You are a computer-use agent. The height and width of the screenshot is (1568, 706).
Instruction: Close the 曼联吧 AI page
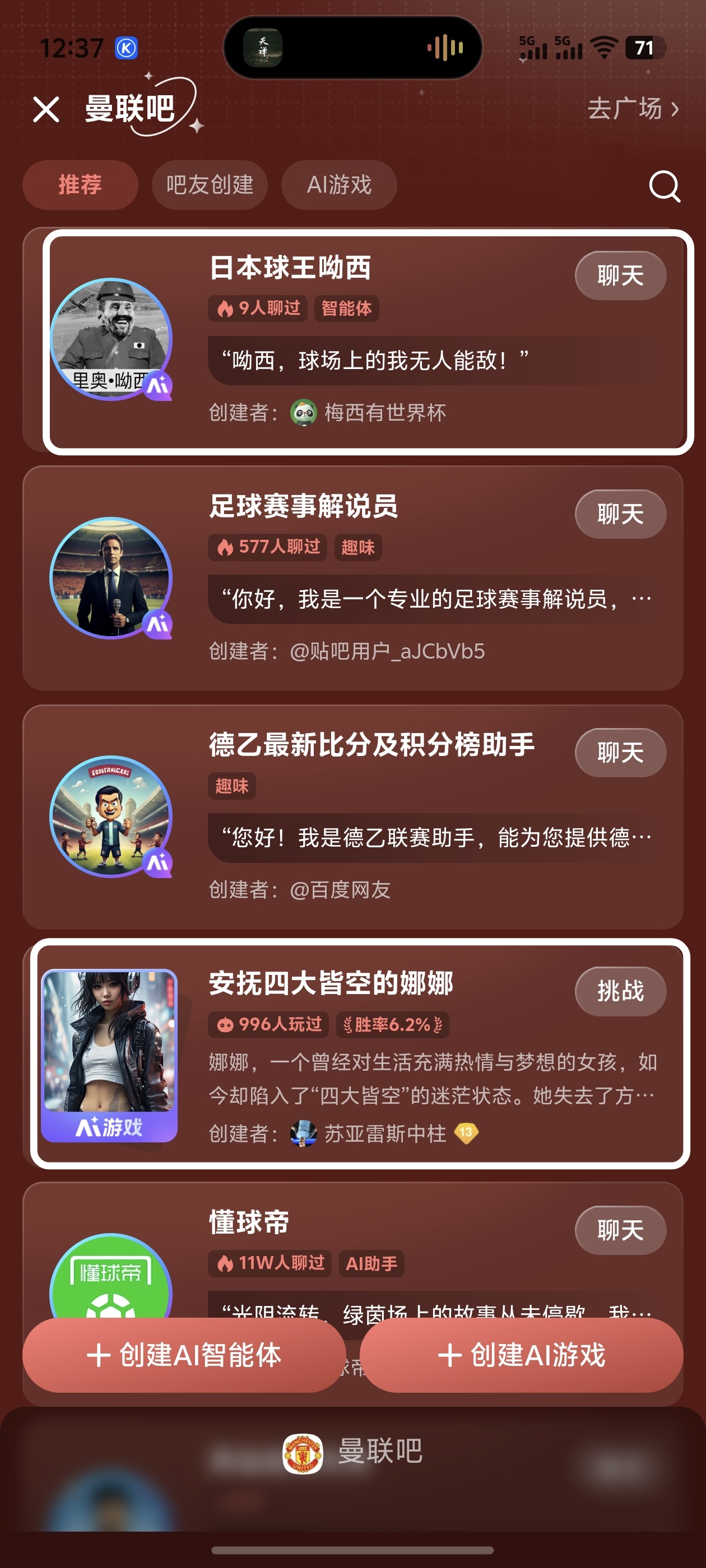coord(47,110)
